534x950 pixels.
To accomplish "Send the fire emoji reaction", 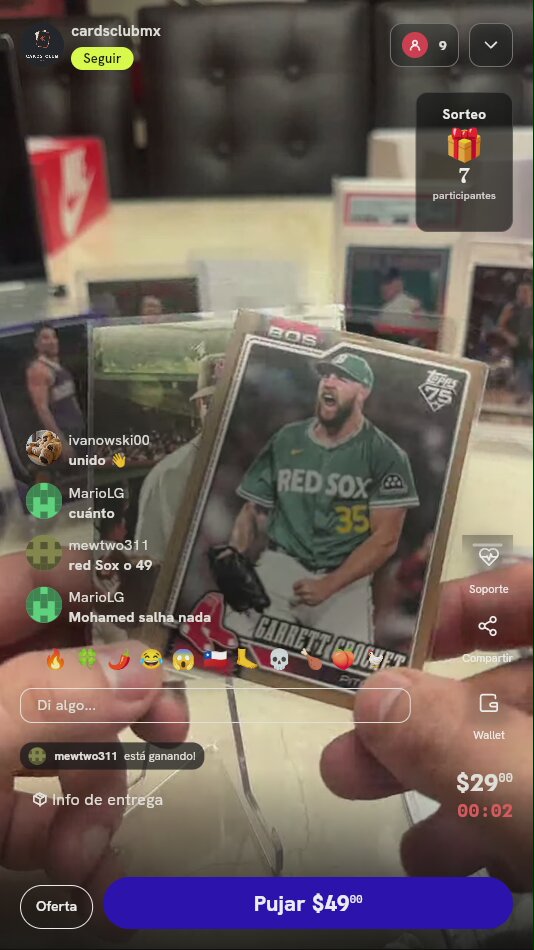I will click(x=55, y=659).
